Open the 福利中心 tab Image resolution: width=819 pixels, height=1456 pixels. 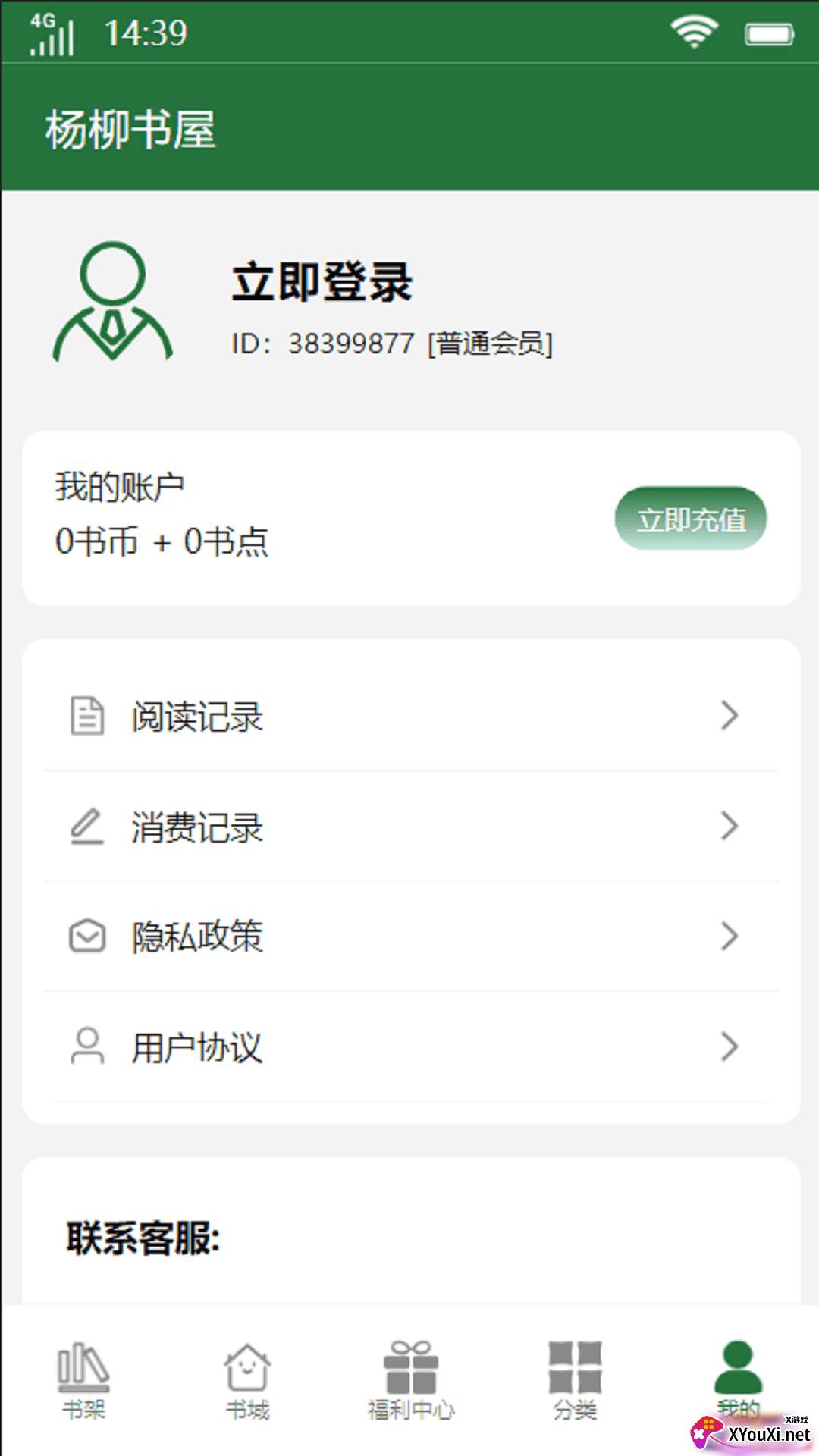point(411,1380)
